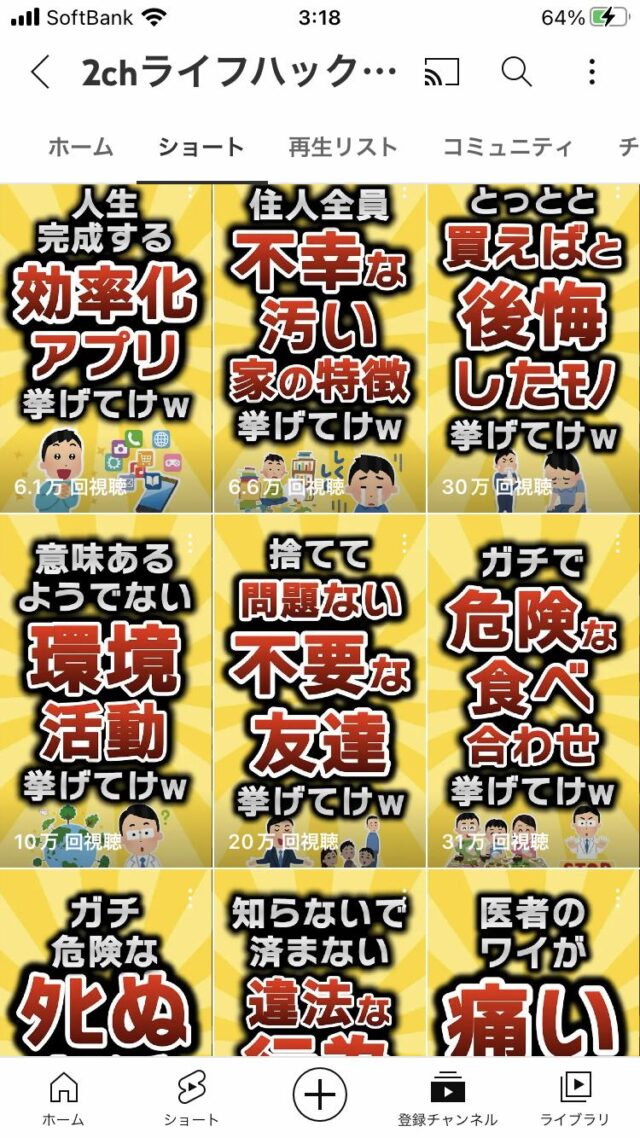Search within this channel
640x1138 pixels.
click(x=516, y=72)
